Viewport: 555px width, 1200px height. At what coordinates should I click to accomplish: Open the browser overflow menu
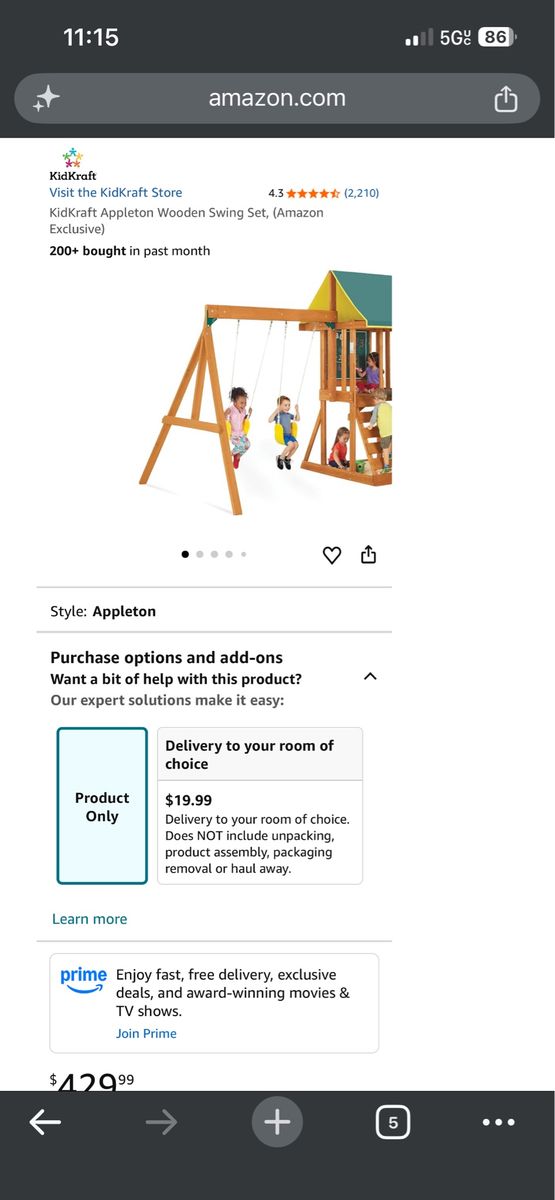(x=498, y=1123)
